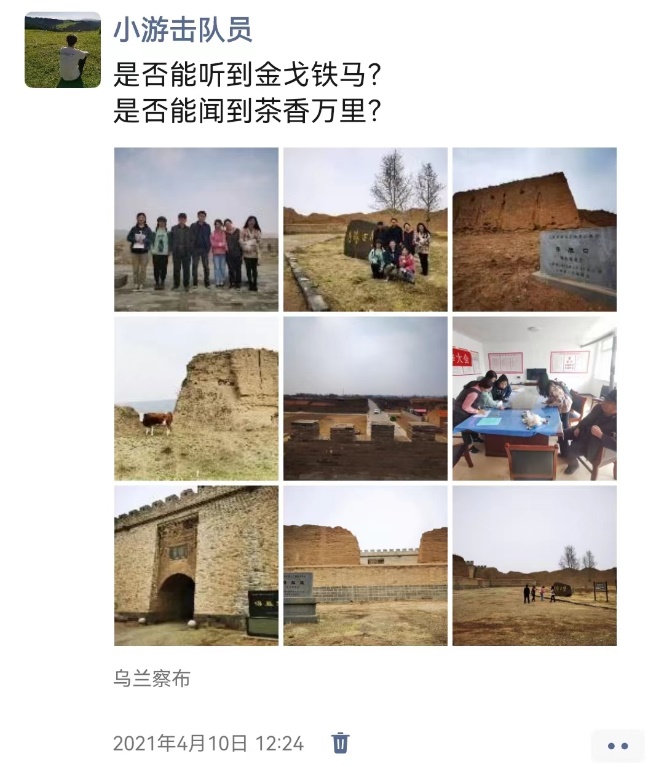Open the 小游击队员 username link
The image size is (664, 767).
(x=182, y=30)
